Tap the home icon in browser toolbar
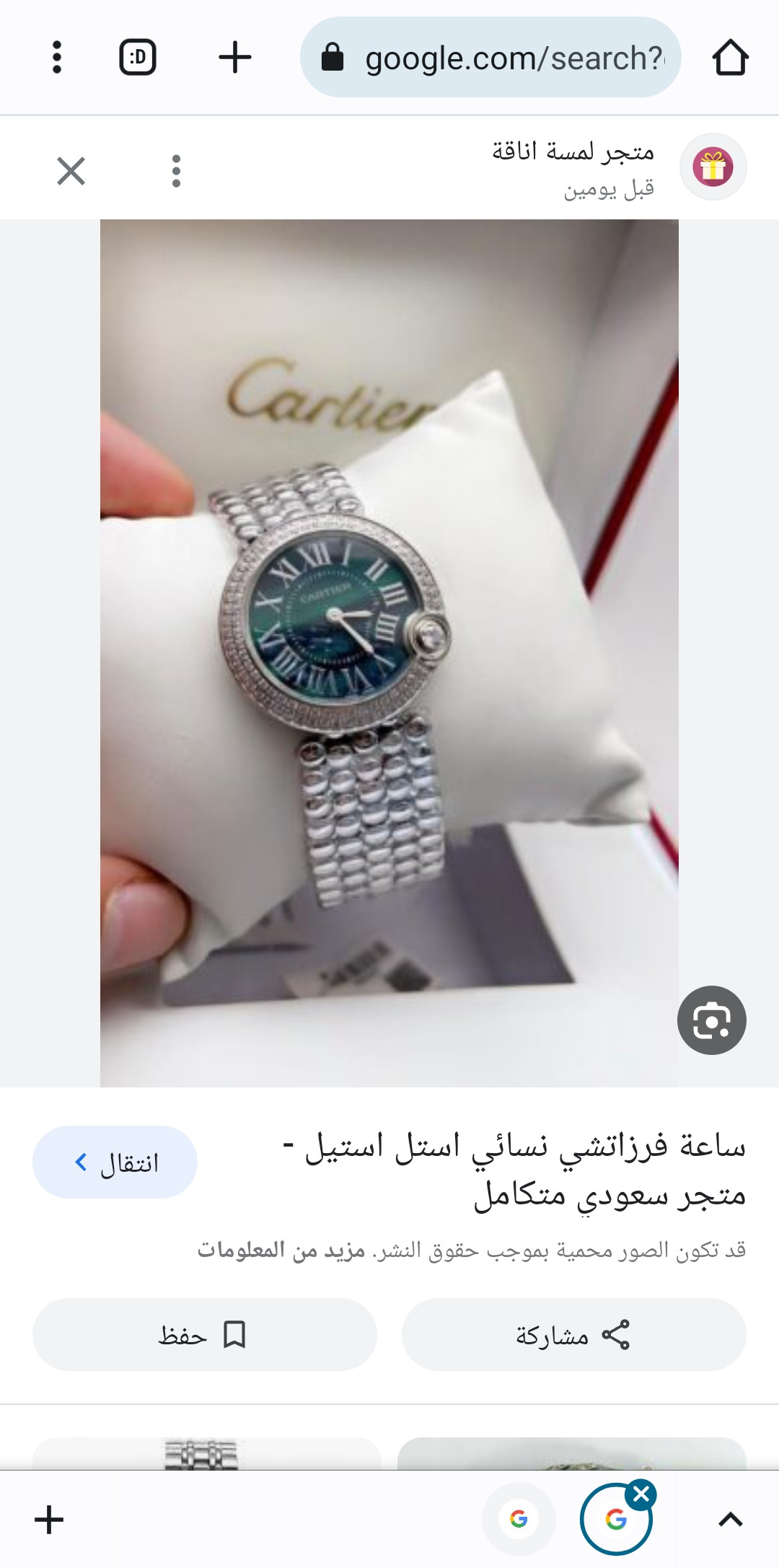 (731, 57)
